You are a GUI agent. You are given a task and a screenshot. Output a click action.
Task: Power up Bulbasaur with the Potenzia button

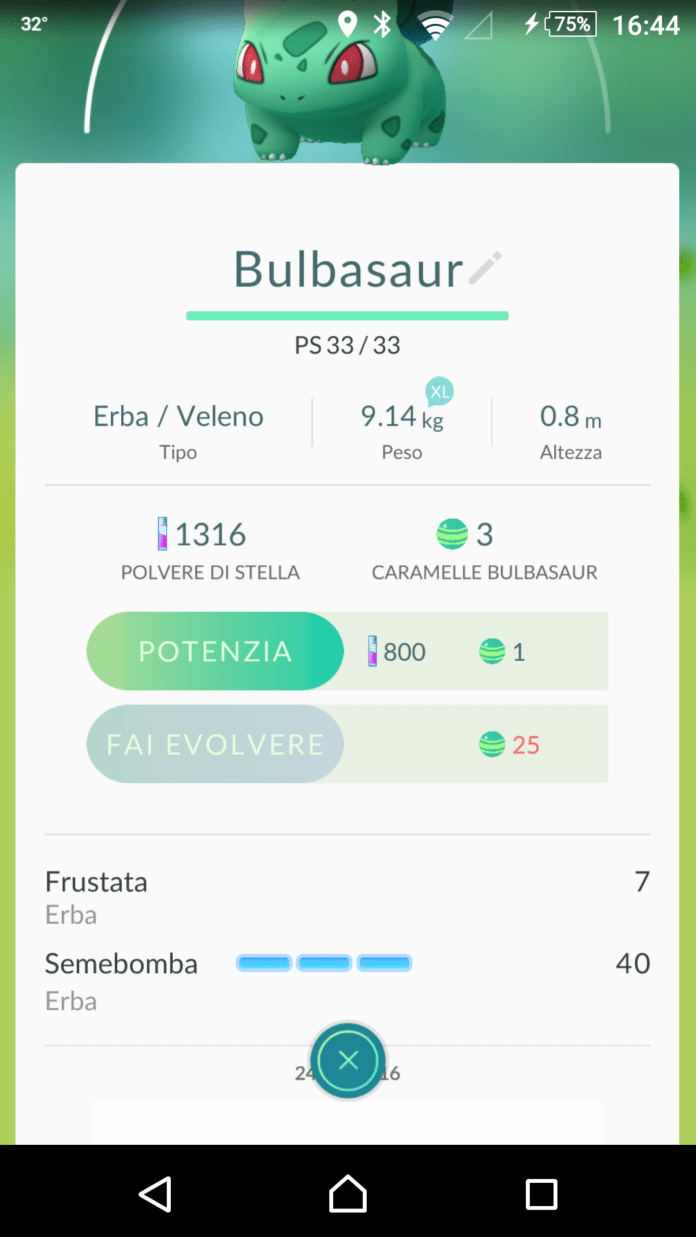coord(216,652)
